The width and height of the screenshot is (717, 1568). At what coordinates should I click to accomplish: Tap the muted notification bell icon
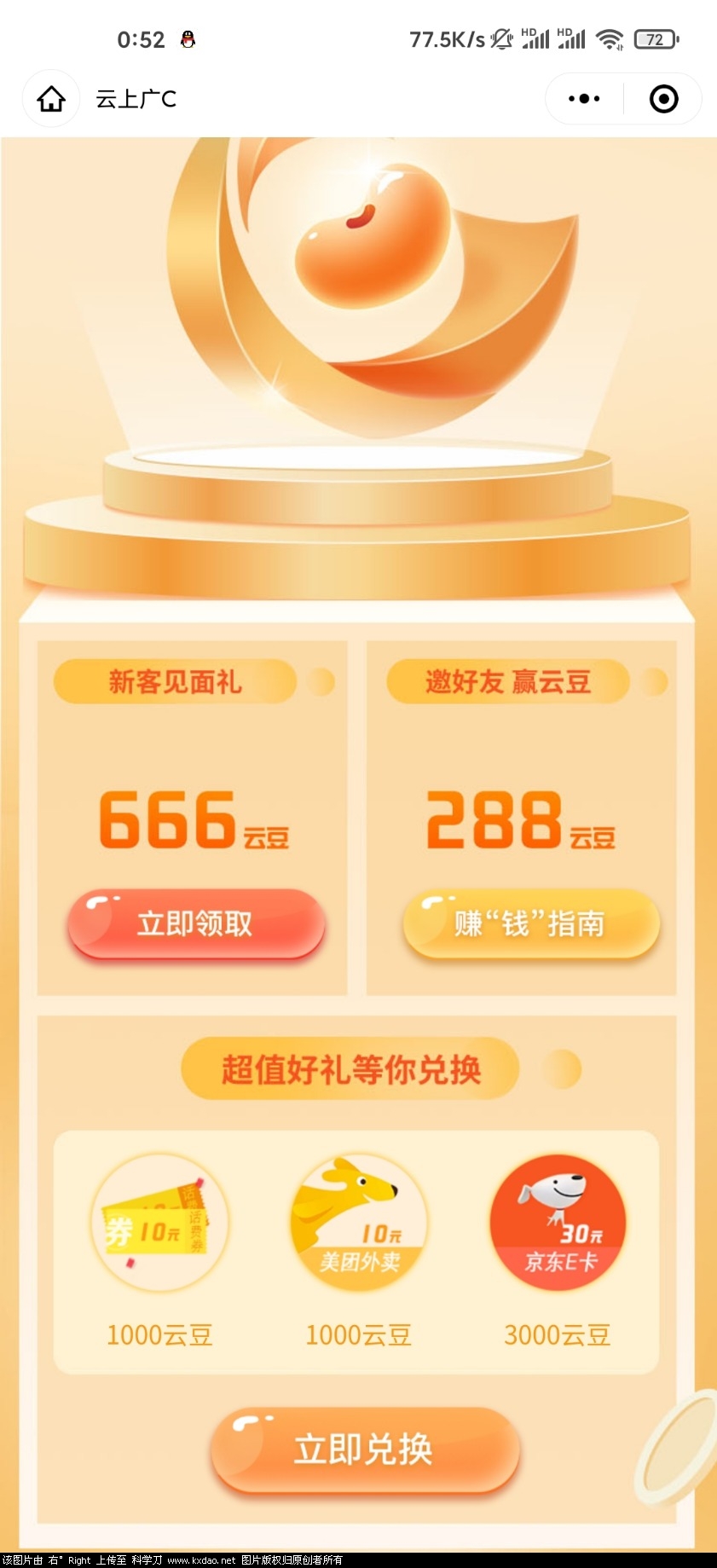[501, 38]
